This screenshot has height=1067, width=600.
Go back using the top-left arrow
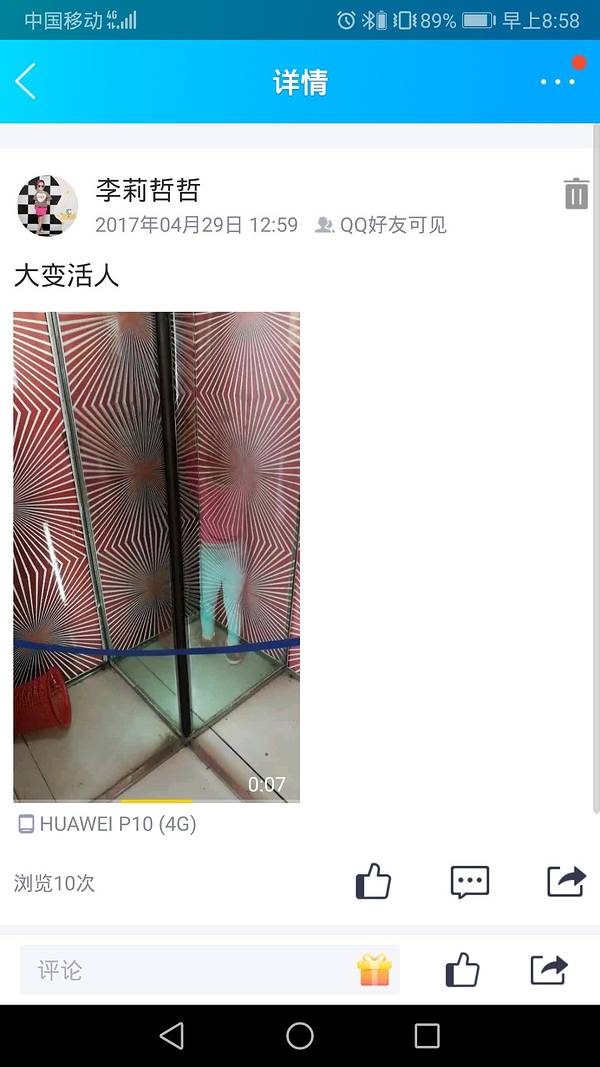27,81
